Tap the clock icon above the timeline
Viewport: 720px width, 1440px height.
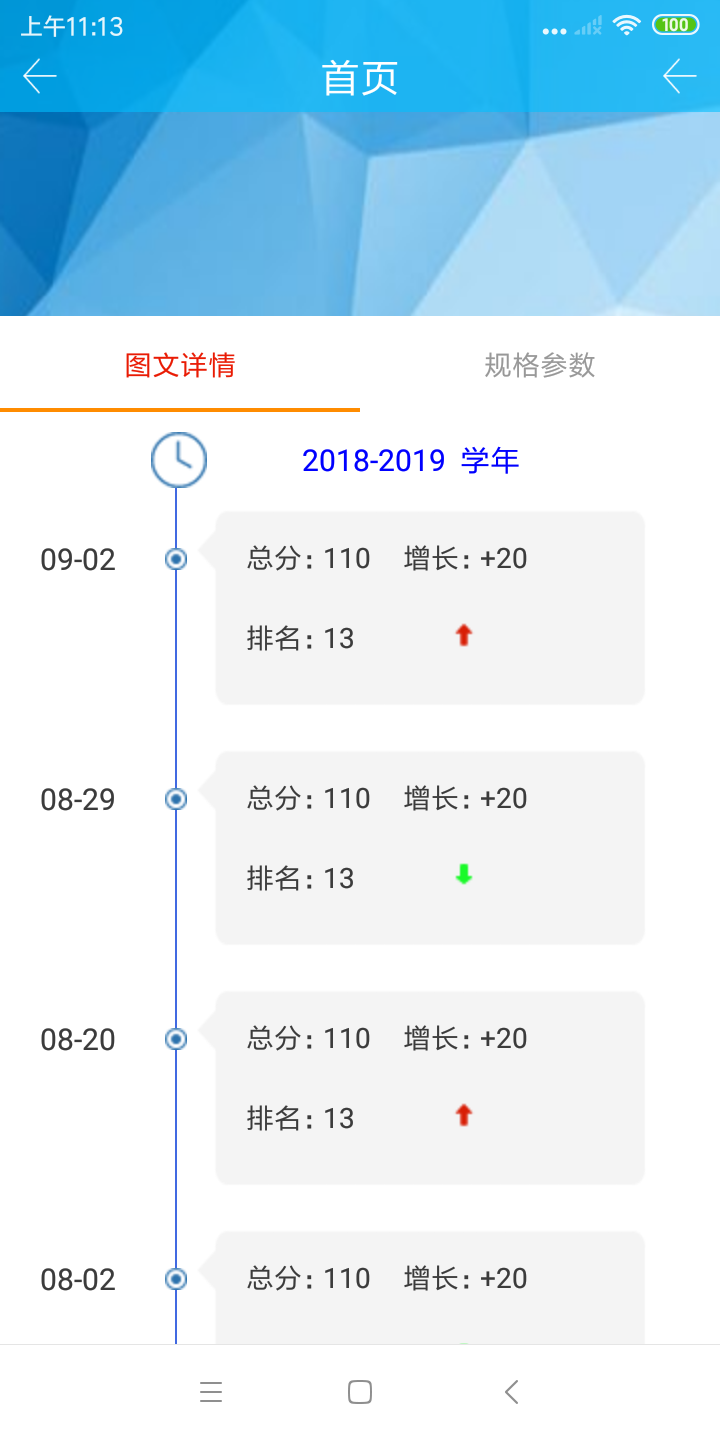(x=178, y=460)
